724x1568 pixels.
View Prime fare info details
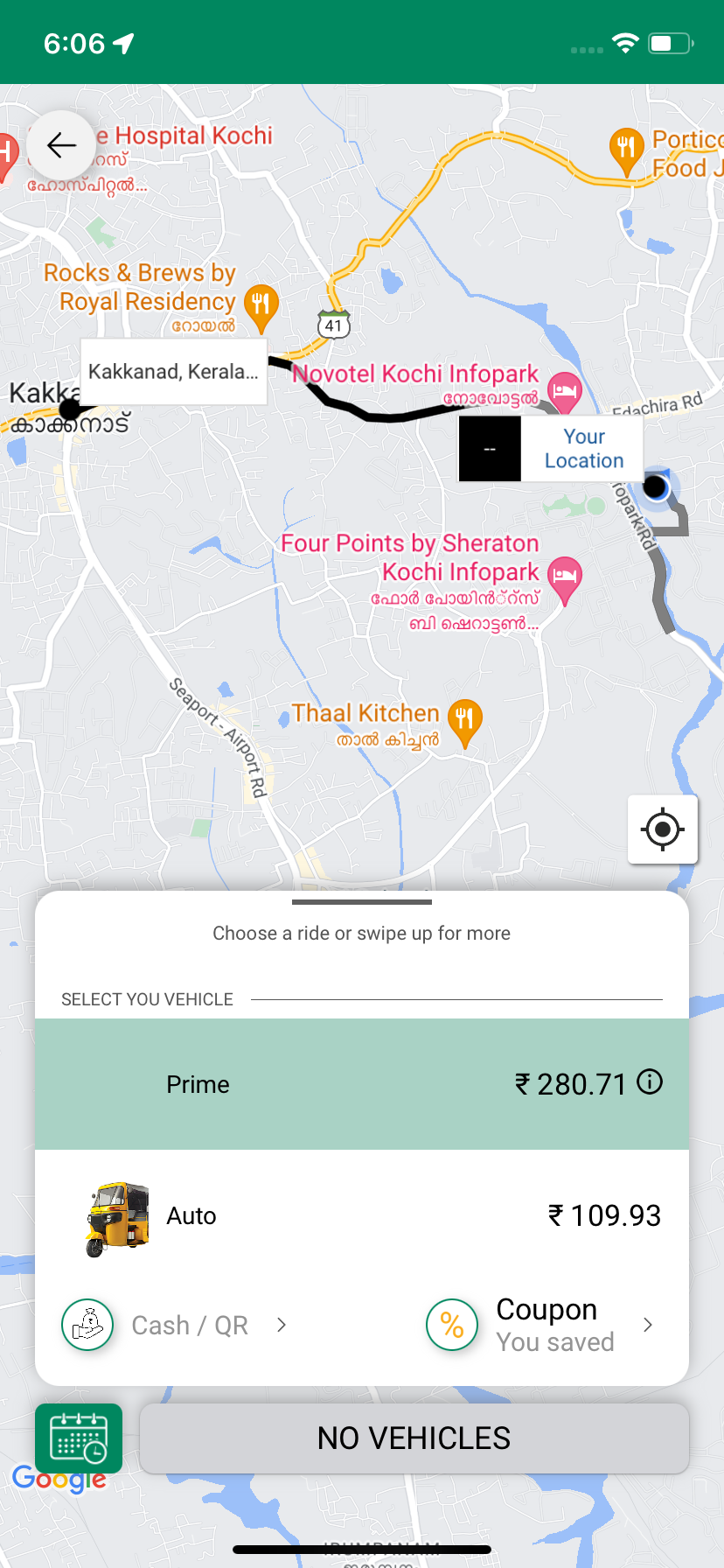(650, 1082)
